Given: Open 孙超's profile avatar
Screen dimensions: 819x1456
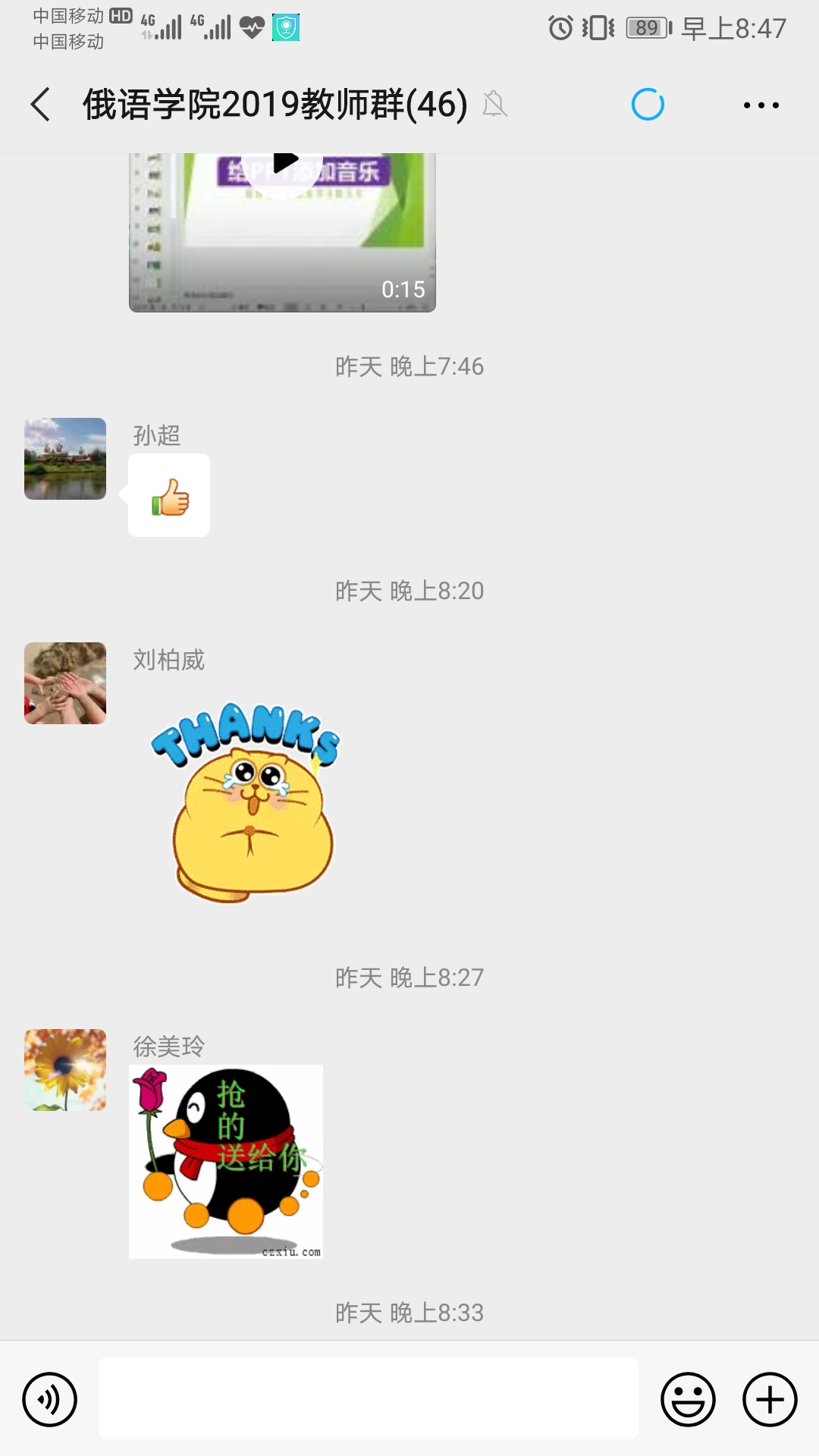Looking at the screenshot, I should pyautogui.click(x=65, y=459).
